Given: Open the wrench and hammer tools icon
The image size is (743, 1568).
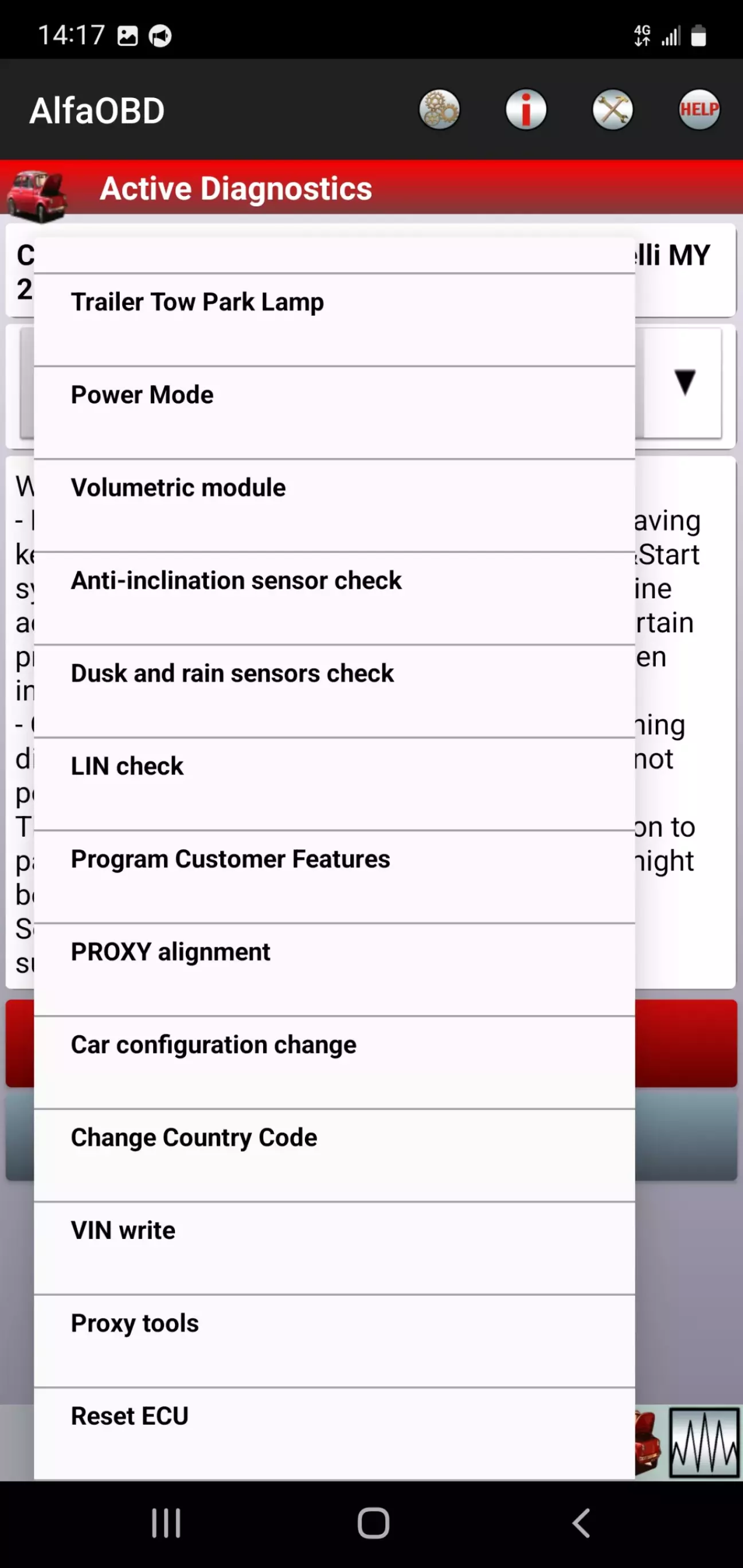Looking at the screenshot, I should pos(612,110).
